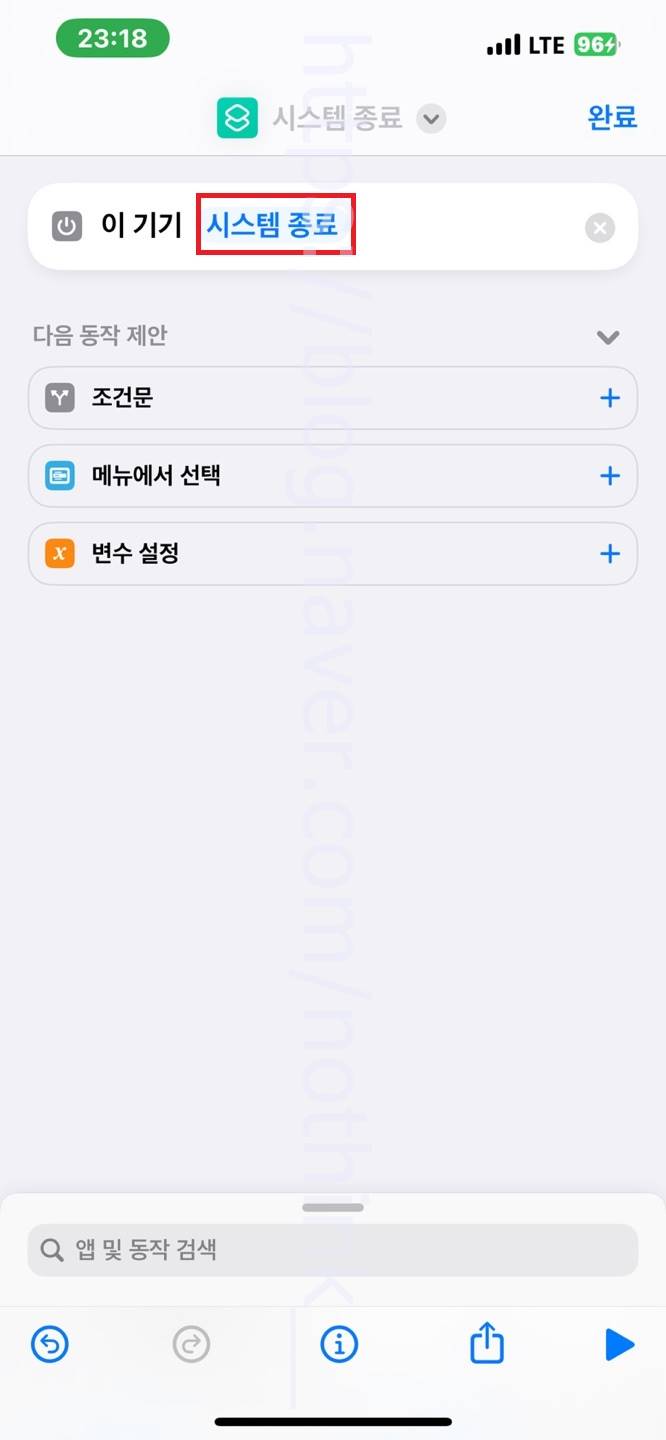Open the shortcut info details
This screenshot has width=666, height=1440.
339,1345
